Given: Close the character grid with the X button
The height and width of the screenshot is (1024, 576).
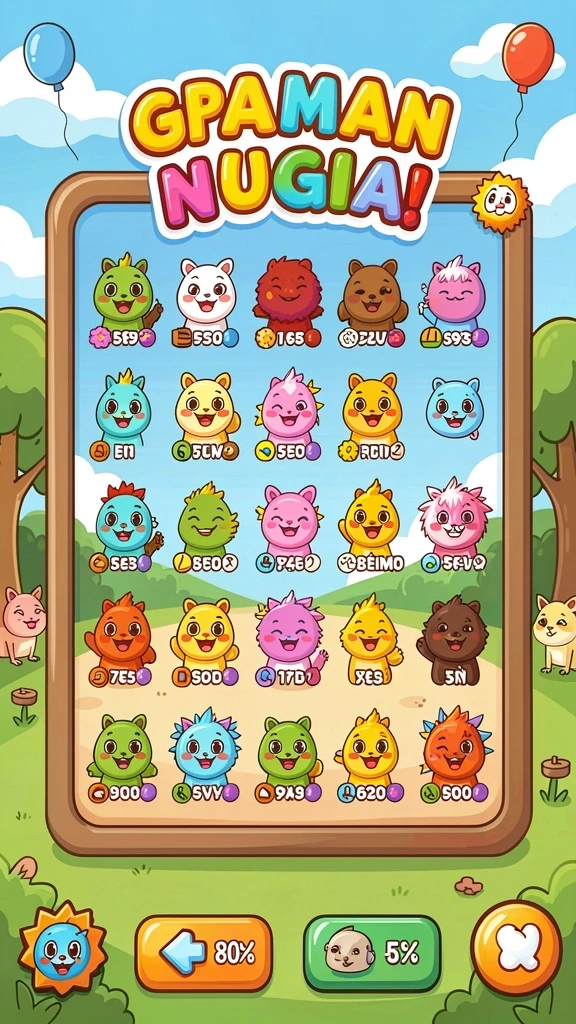Looking at the screenshot, I should (517, 948).
